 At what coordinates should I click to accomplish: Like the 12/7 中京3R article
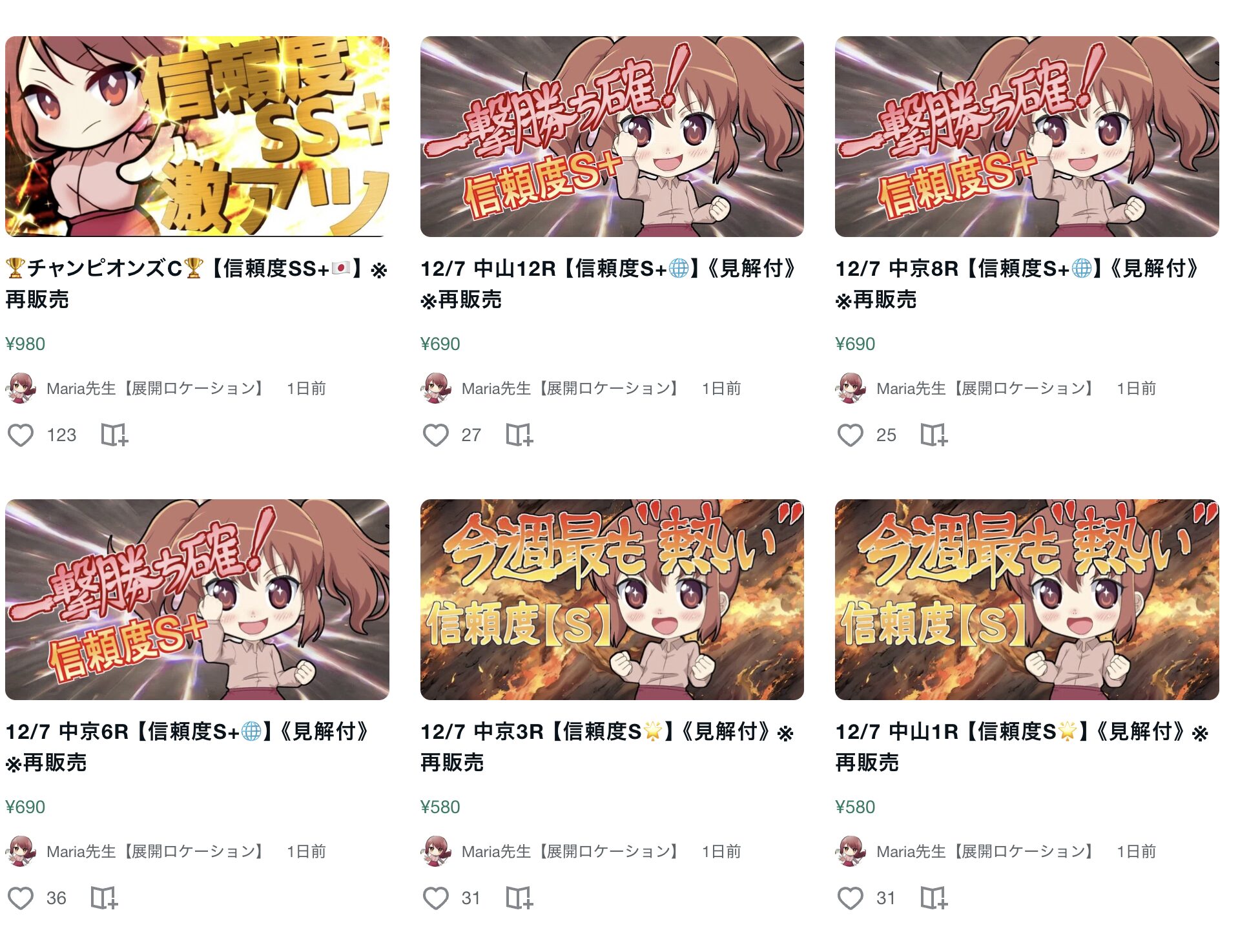436,898
